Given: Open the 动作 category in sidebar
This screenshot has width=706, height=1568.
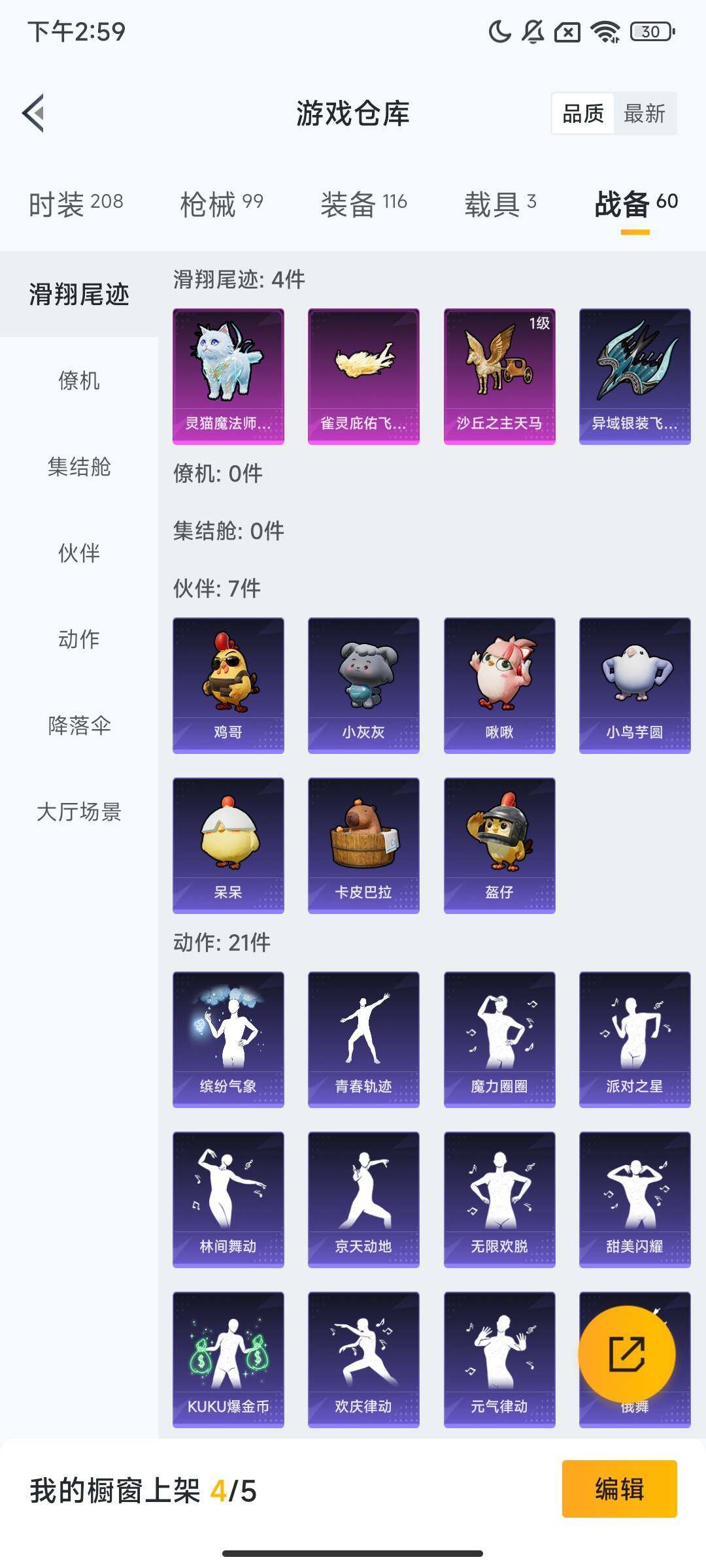Looking at the screenshot, I should tap(80, 640).
